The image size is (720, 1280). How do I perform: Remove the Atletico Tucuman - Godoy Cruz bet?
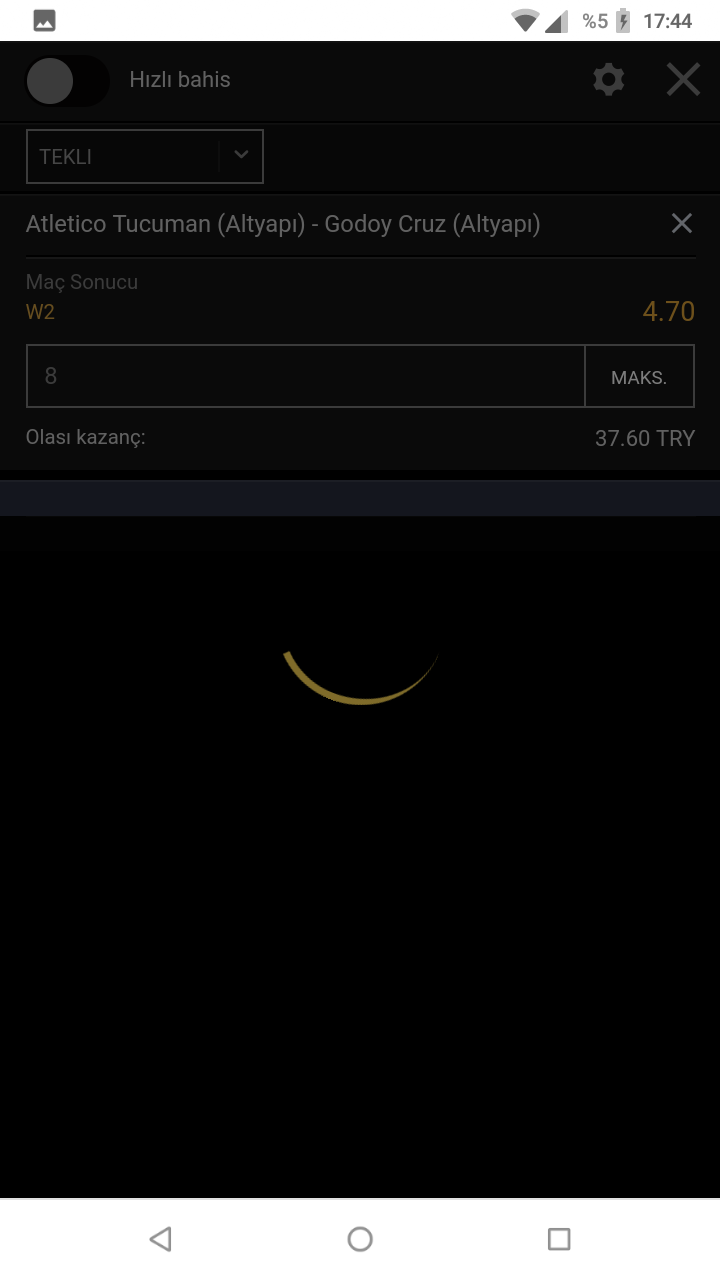681,224
